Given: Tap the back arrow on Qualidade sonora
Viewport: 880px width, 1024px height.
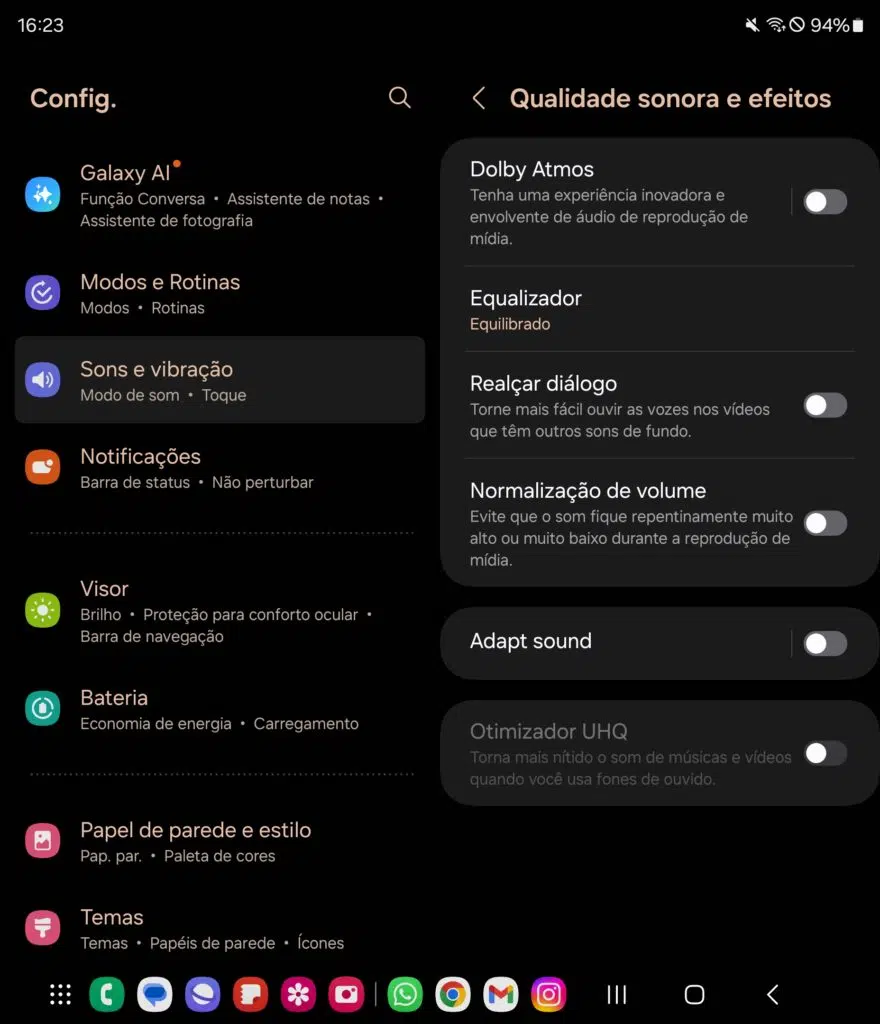Looking at the screenshot, I should [x=478, y=98].
